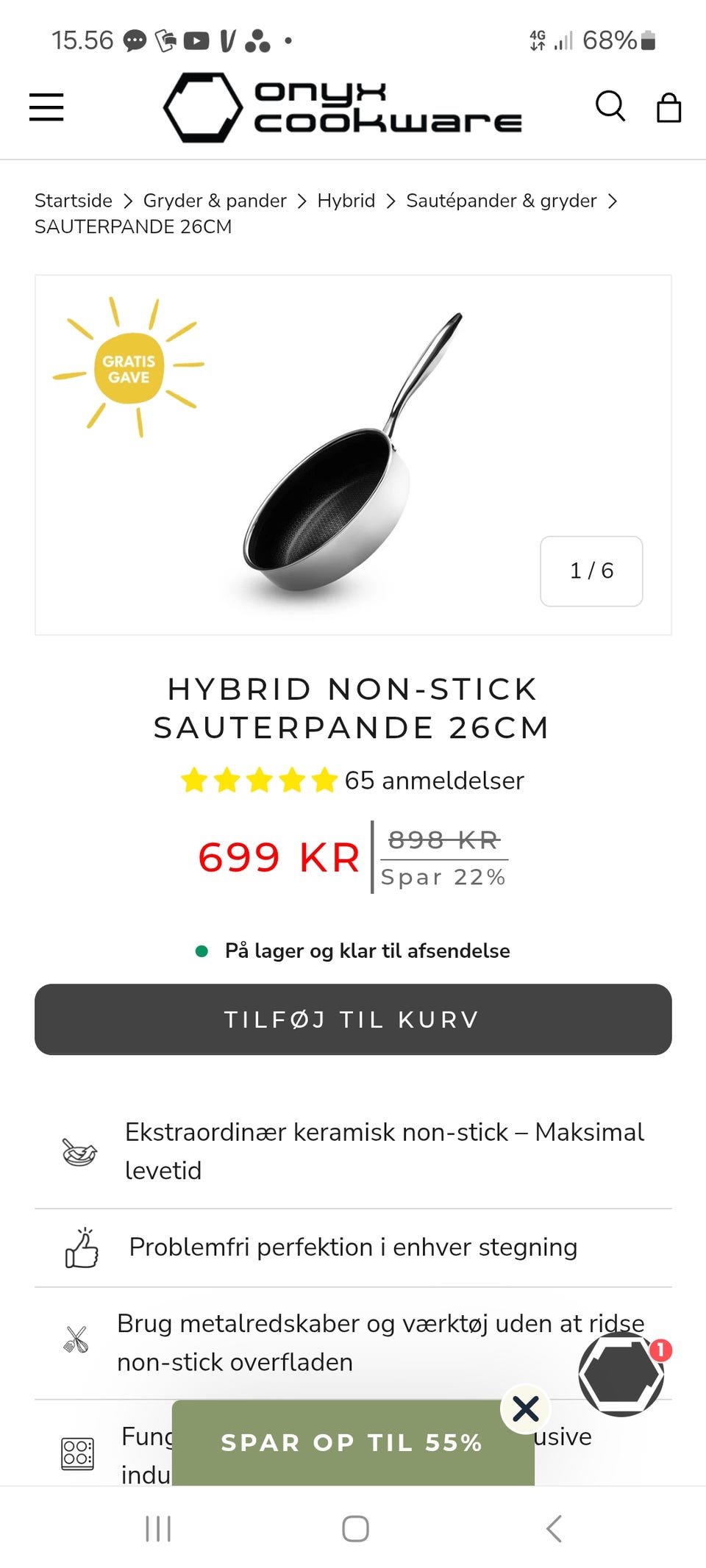Go back using system back button
The height and width of the screenshot is (1568, 706).
click(555, 1528)
